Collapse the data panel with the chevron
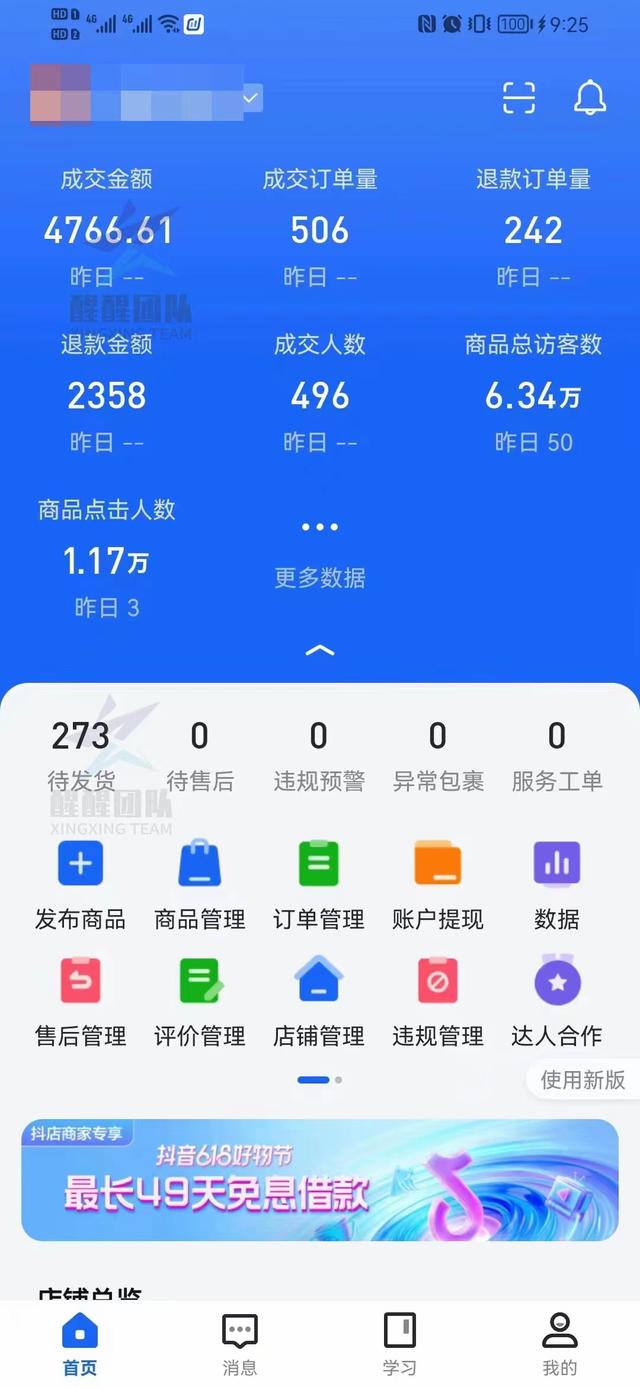 (x=319, y=651)
